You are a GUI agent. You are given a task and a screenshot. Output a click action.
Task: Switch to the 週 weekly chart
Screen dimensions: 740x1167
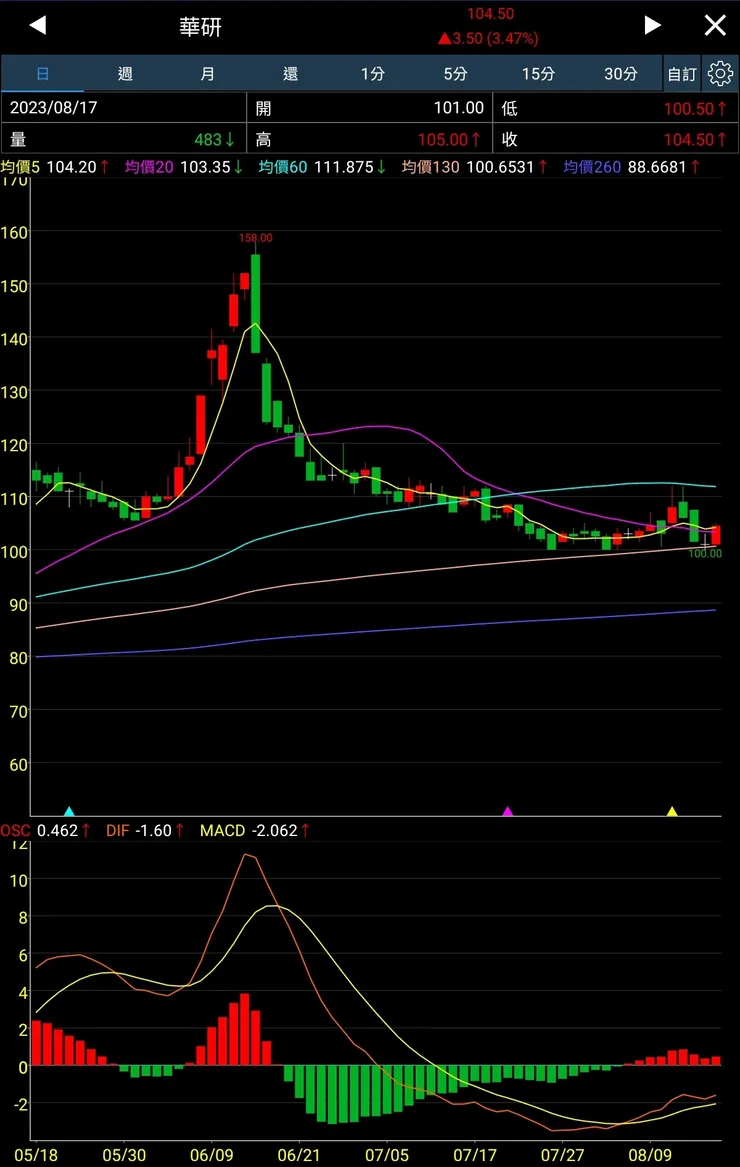(125, 74)
